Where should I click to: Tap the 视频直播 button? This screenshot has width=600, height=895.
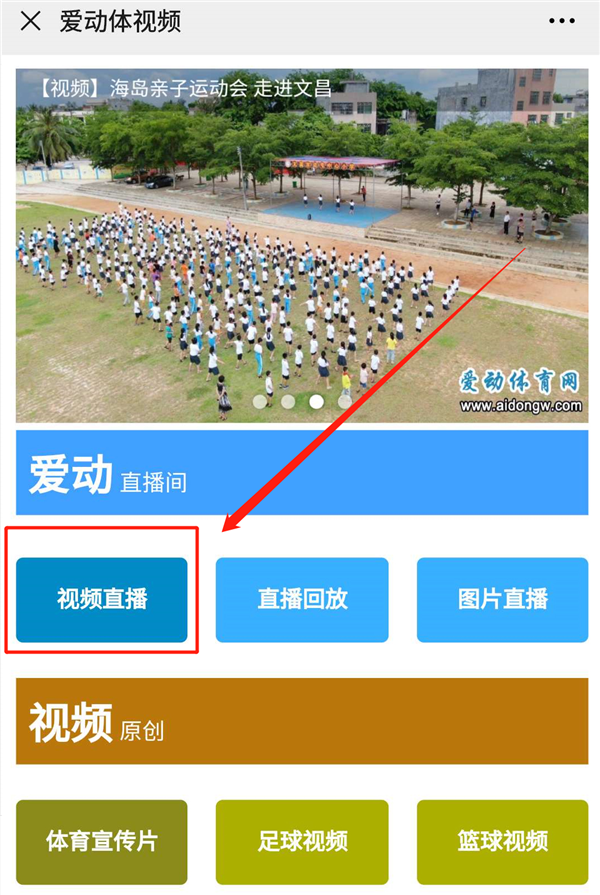coord(102,600)
